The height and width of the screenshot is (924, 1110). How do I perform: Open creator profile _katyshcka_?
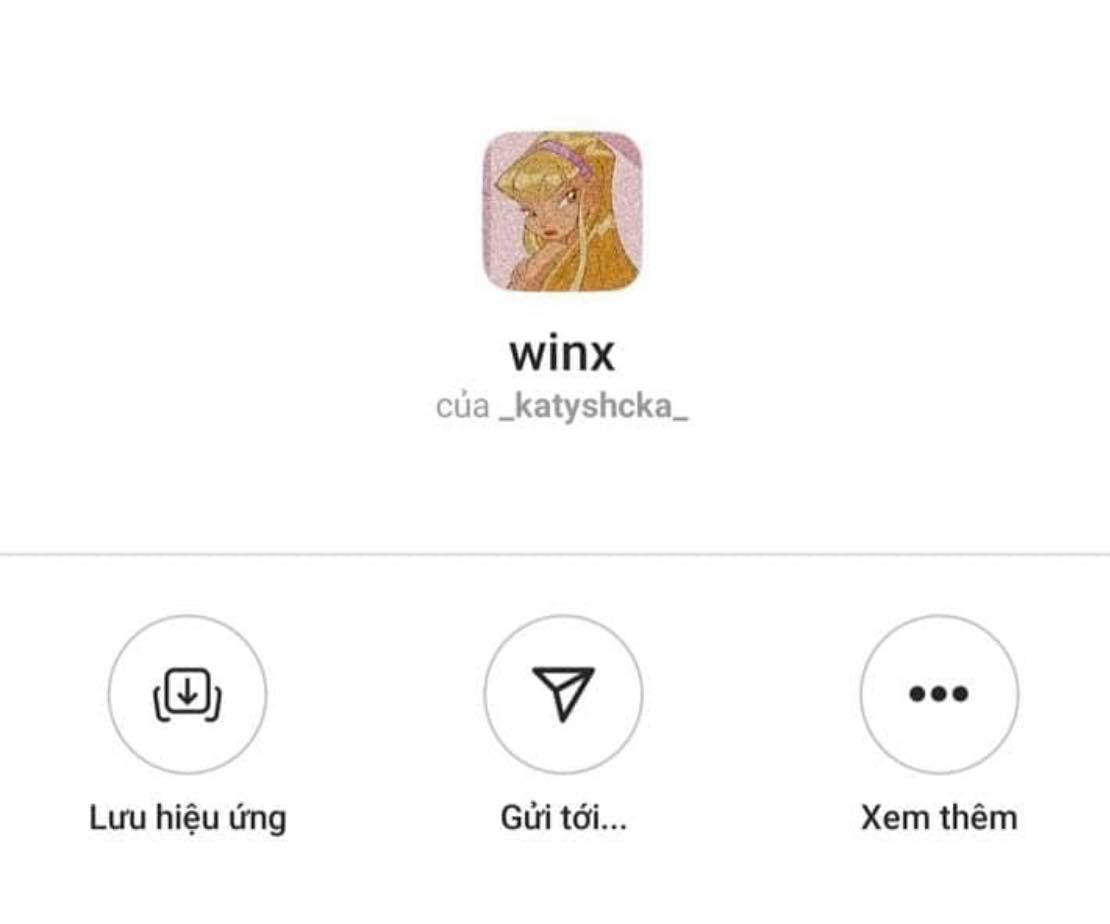(x=593, y=409)
